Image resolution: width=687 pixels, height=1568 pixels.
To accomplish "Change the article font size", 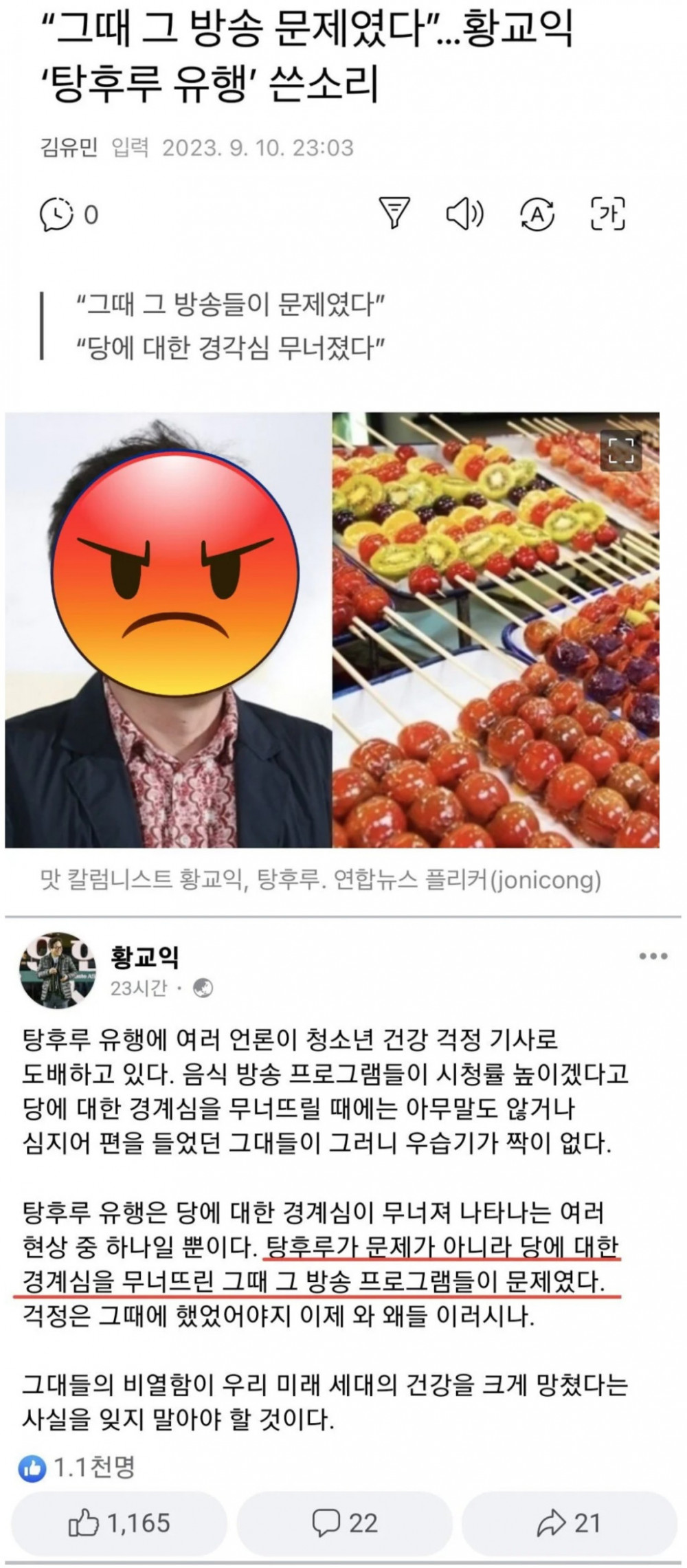I will point(608,214).
